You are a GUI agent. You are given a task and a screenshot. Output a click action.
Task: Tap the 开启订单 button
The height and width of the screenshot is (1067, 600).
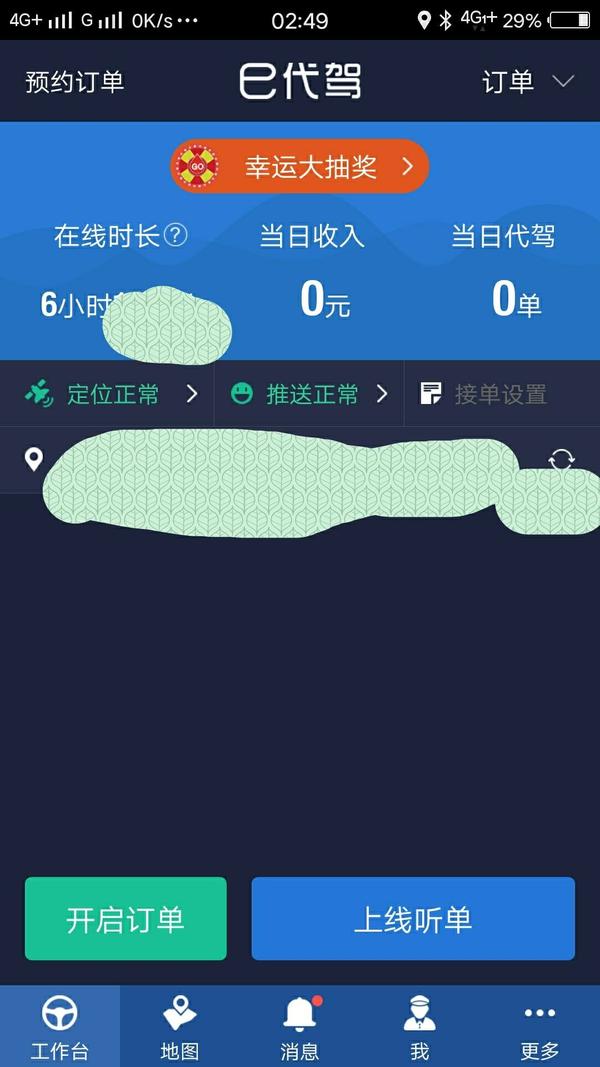[126, 919]
